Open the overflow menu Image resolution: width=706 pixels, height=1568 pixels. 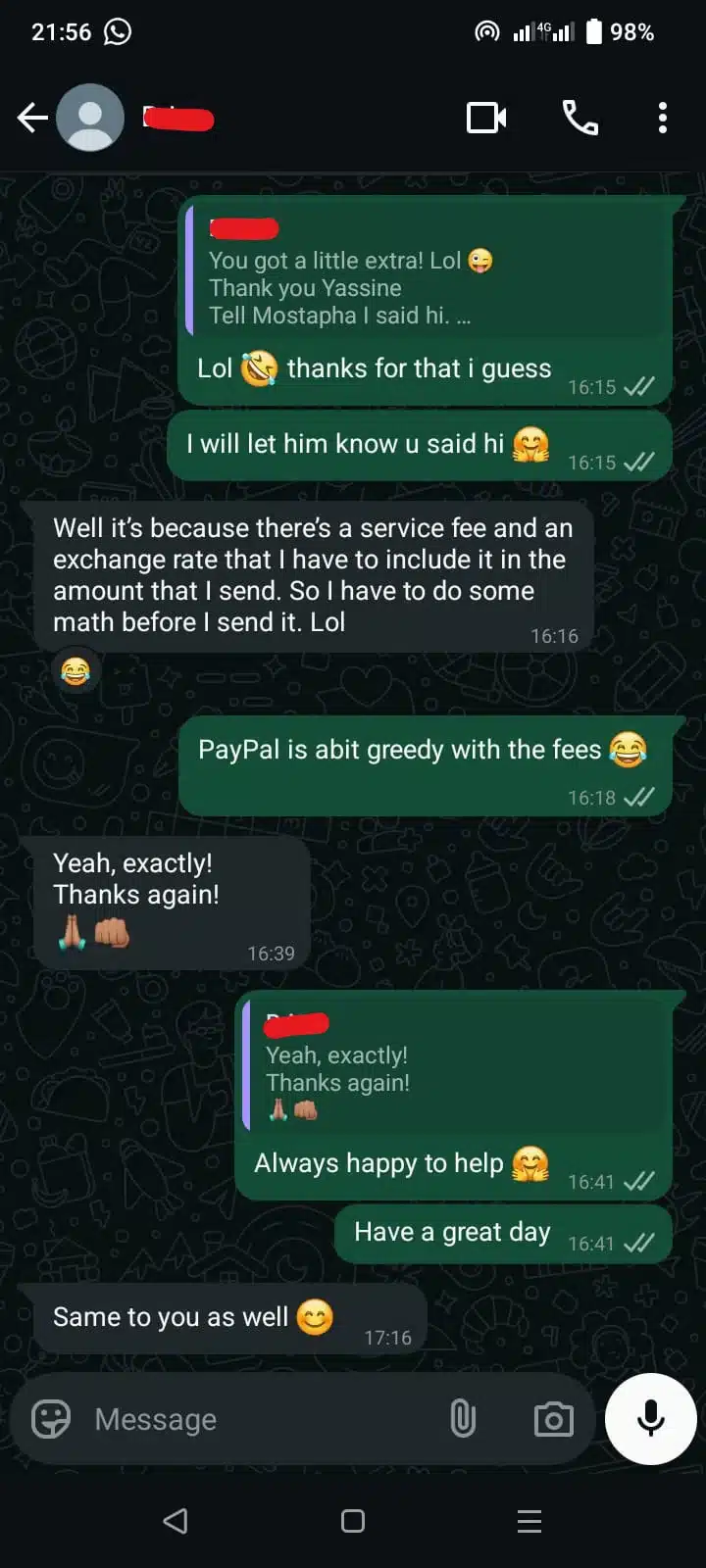click(x=663, y=119)
